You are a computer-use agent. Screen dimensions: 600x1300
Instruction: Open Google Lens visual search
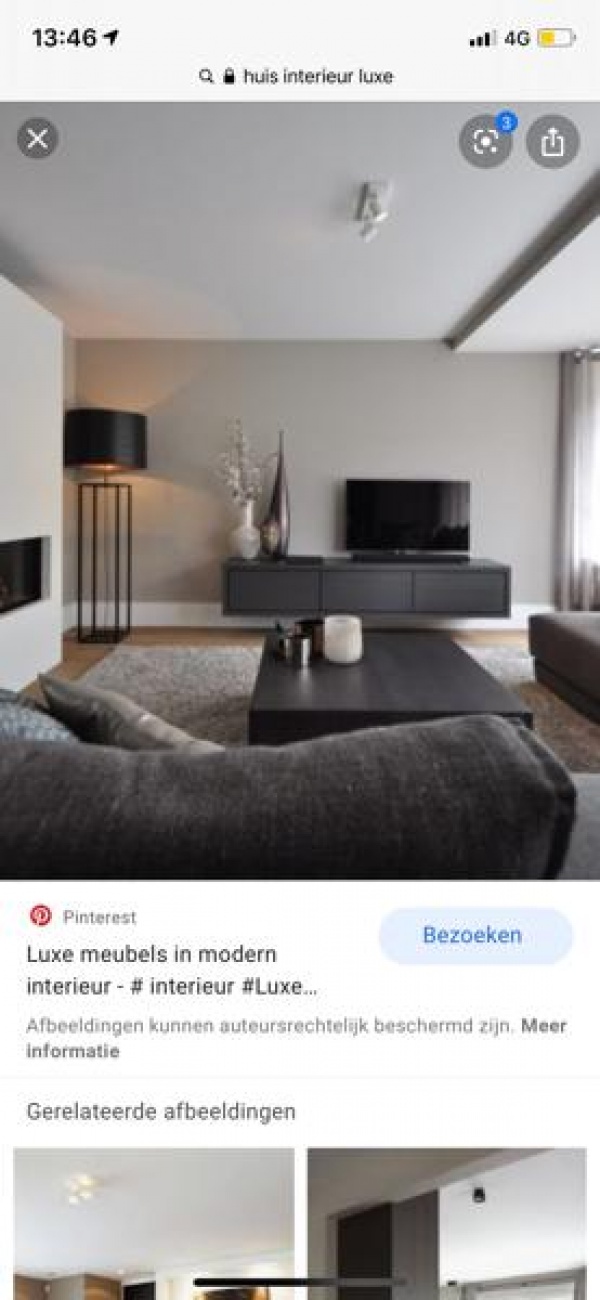click(485, 142)
